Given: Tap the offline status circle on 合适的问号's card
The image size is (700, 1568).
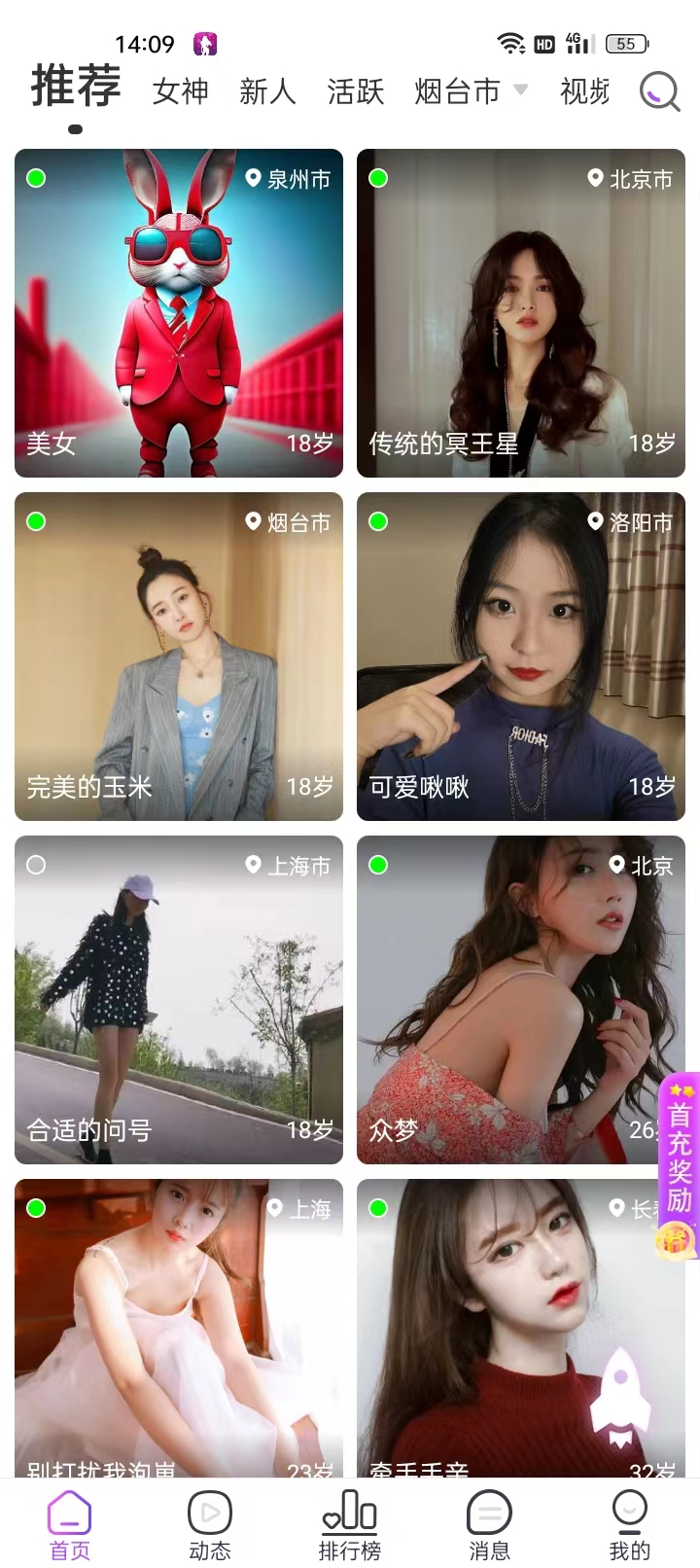Looking at the screenshot, I should [36, 865].
